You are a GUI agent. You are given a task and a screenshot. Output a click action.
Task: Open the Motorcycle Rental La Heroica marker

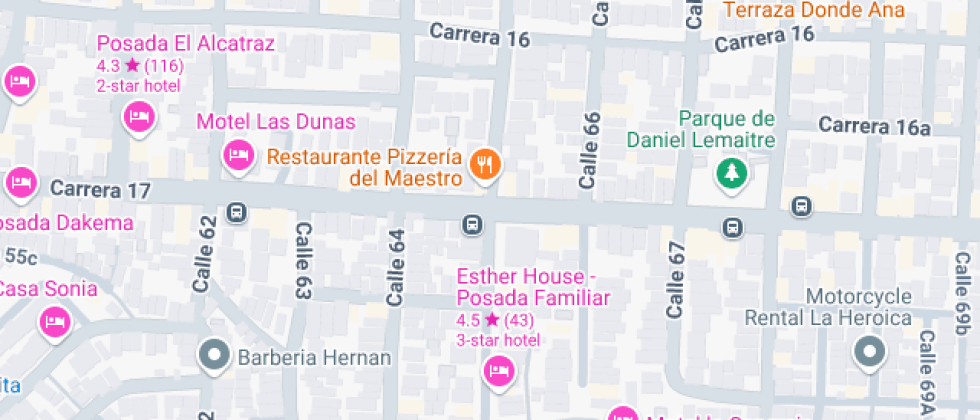pyautogui.click(x=869, y=351)
